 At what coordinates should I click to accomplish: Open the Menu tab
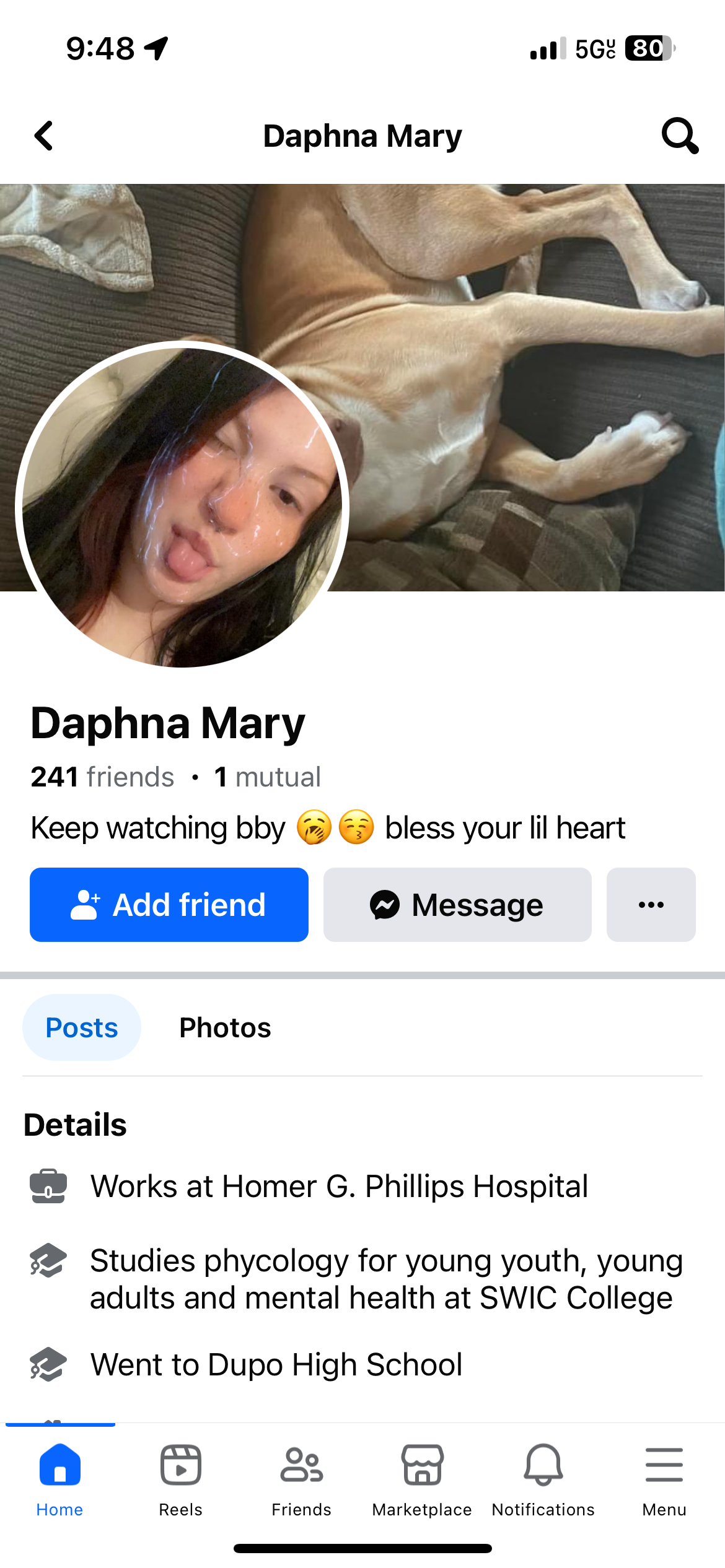(664, 1480)
